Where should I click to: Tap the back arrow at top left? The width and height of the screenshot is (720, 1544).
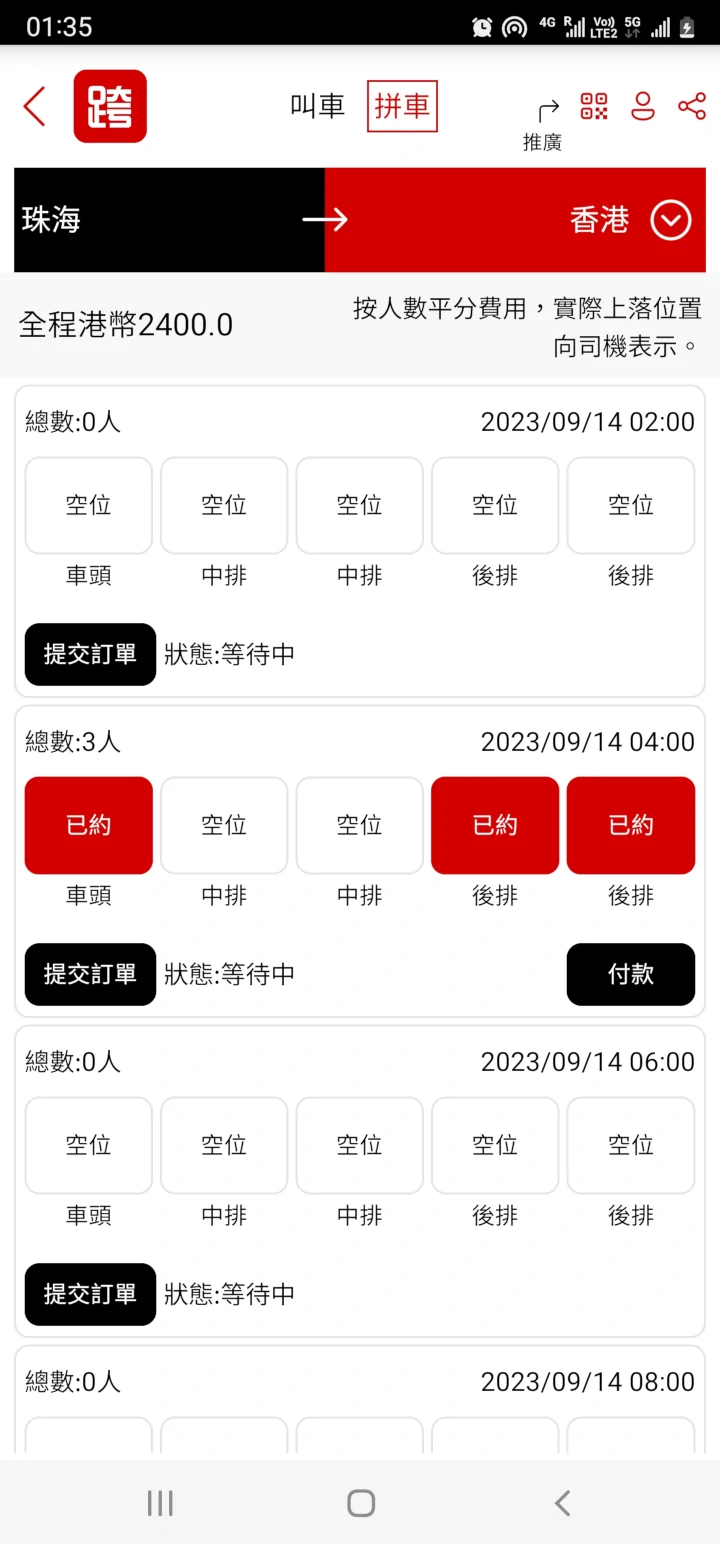pos(34,106)
